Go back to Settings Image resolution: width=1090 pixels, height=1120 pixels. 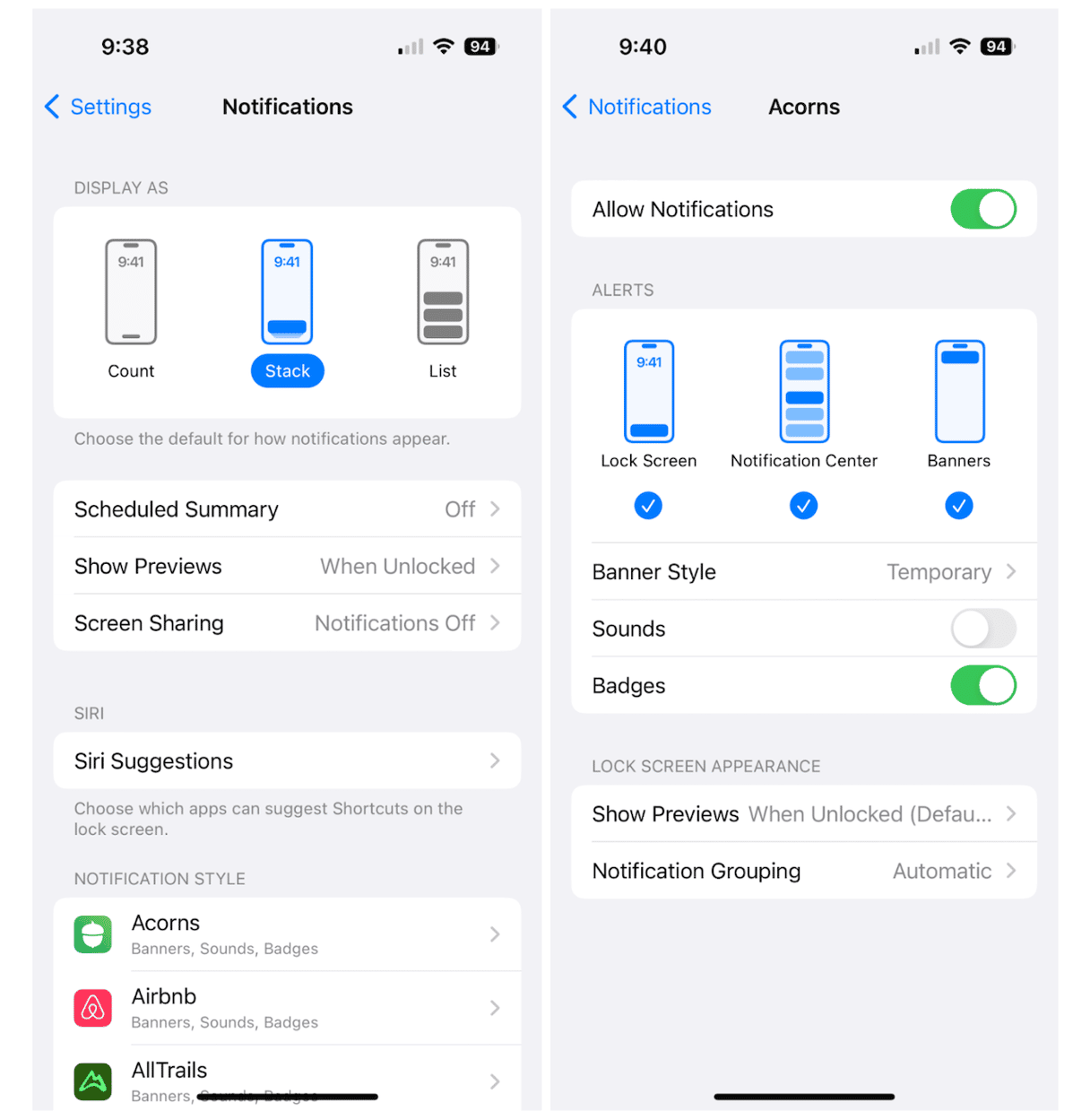click(x=99, y=107)
